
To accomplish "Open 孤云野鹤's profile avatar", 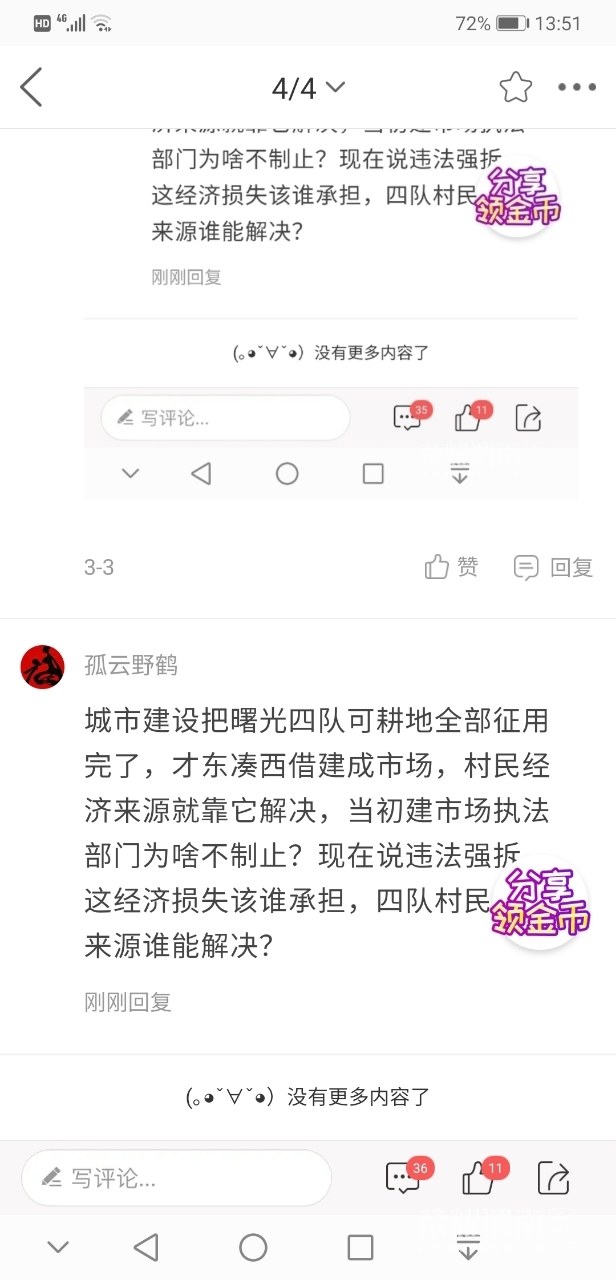I will 42,666.
